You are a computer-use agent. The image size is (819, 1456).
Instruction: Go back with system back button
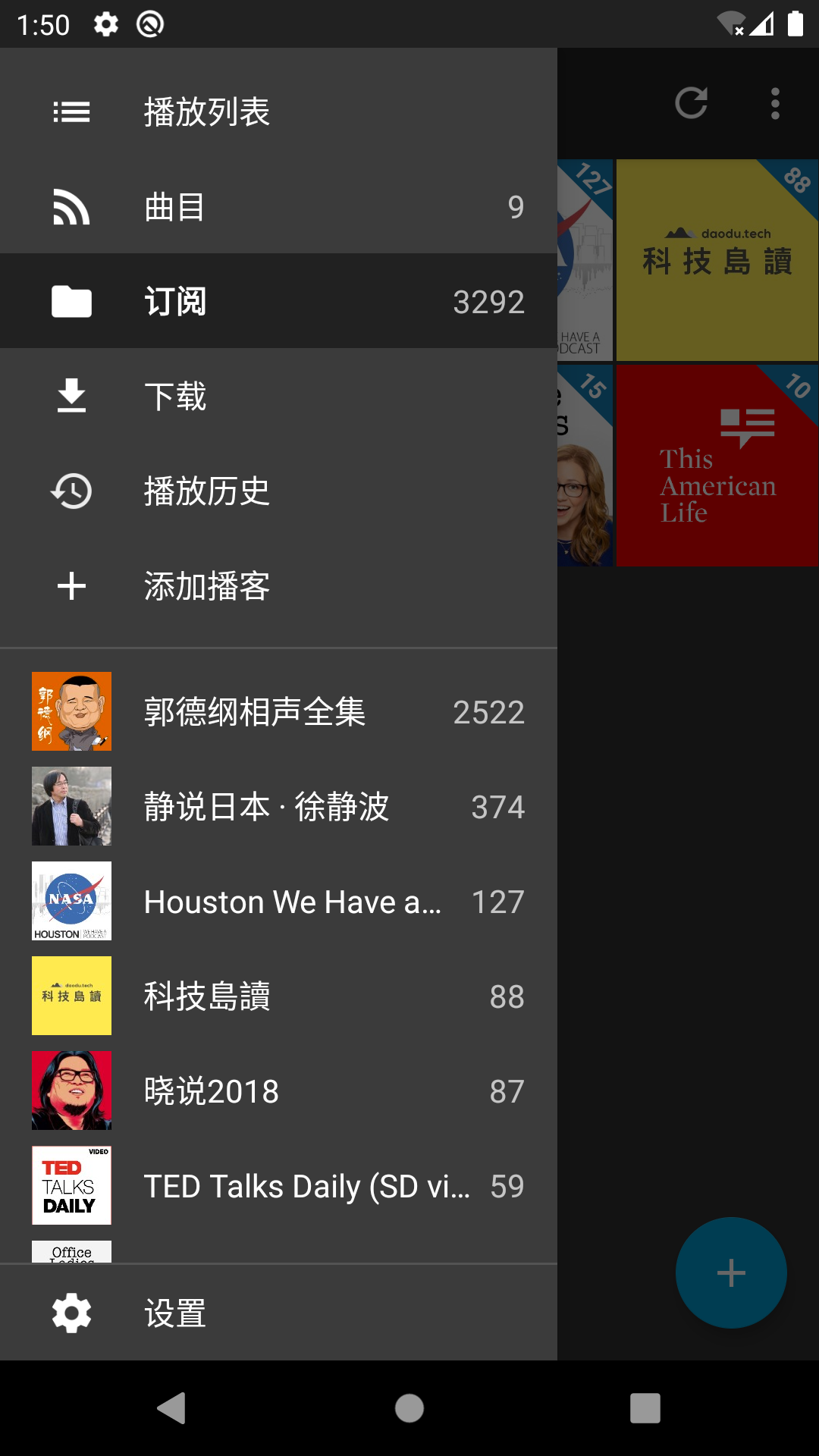coord(172,1408)
